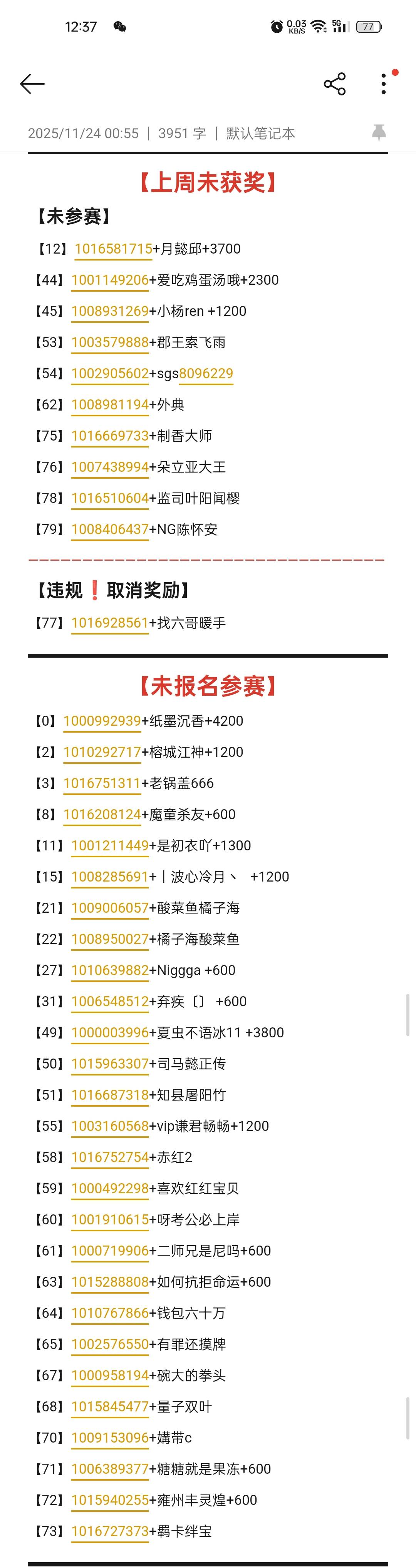Viewport: 416px width, 1568px height.
Task: Share this note
Action: click(x=334, y=84)
